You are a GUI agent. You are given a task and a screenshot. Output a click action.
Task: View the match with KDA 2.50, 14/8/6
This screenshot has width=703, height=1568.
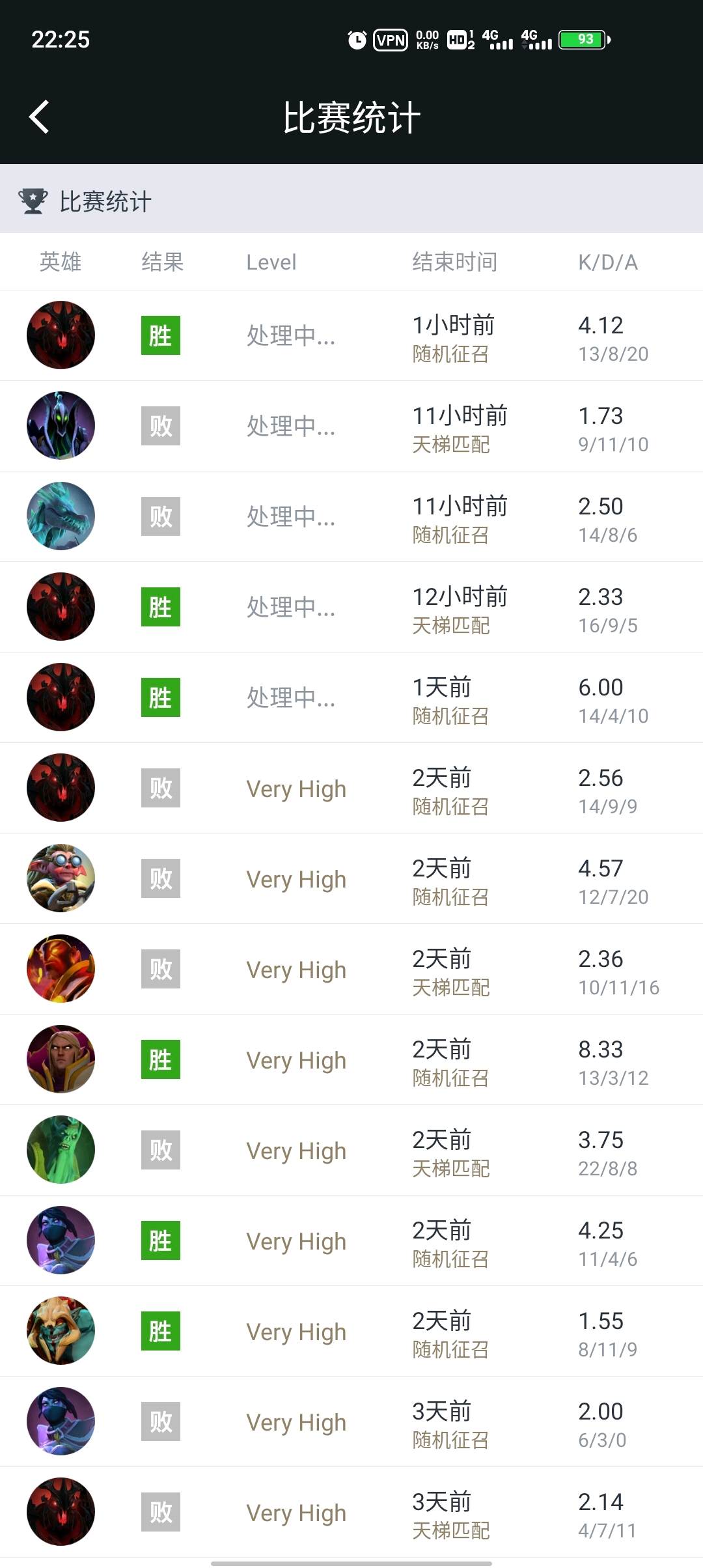click(351, 516)
